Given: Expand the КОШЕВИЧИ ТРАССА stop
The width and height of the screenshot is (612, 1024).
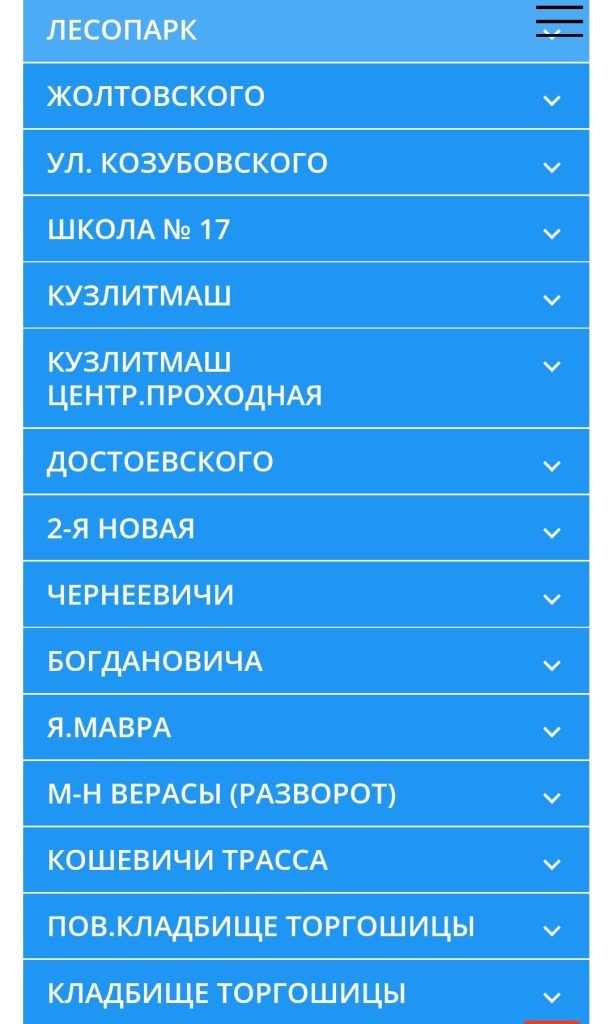Looking at the screenshot, I should coord(305,861).
